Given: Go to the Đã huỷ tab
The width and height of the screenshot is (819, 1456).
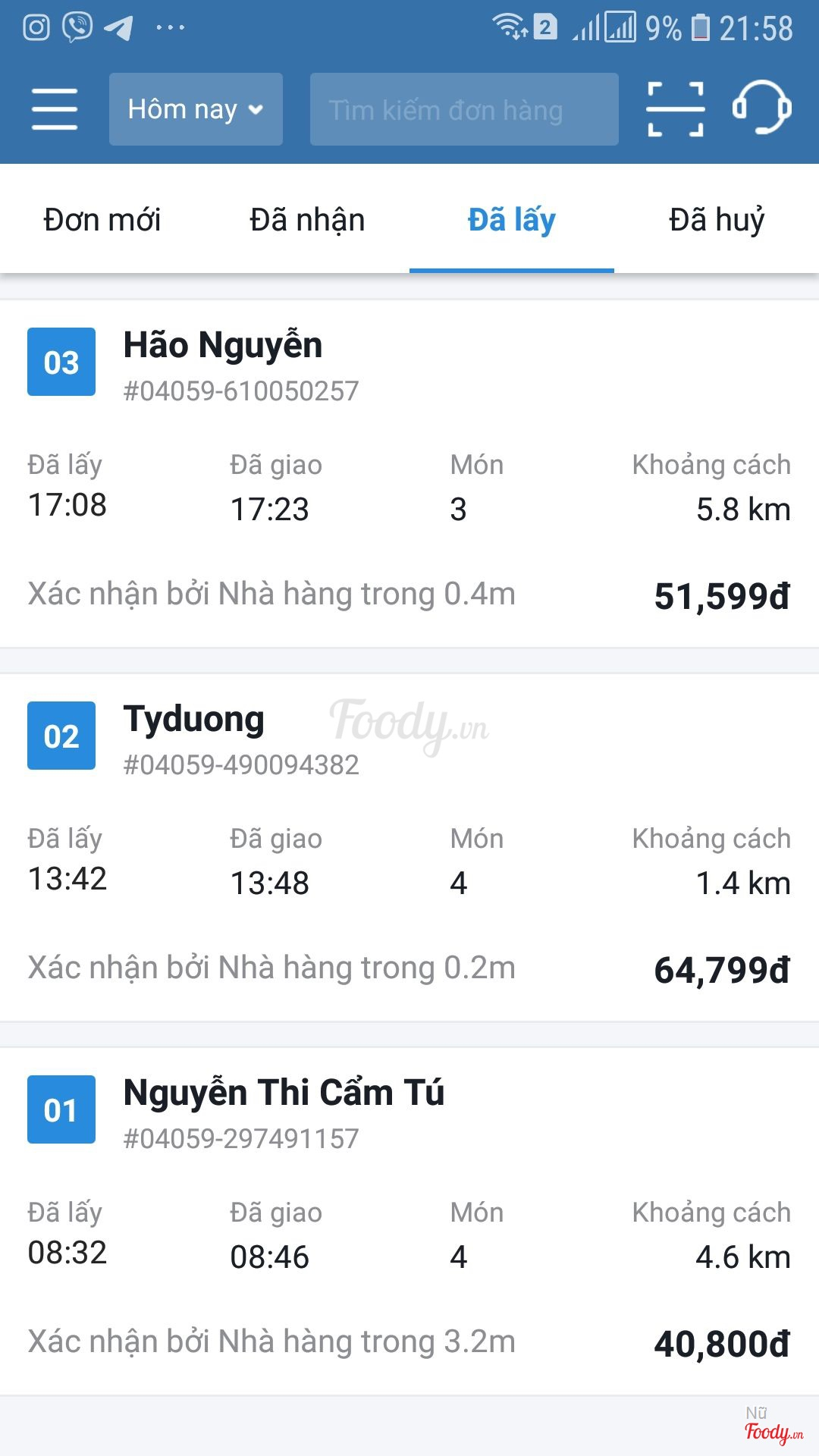Looking at the screenshot, I should point(717,220).
